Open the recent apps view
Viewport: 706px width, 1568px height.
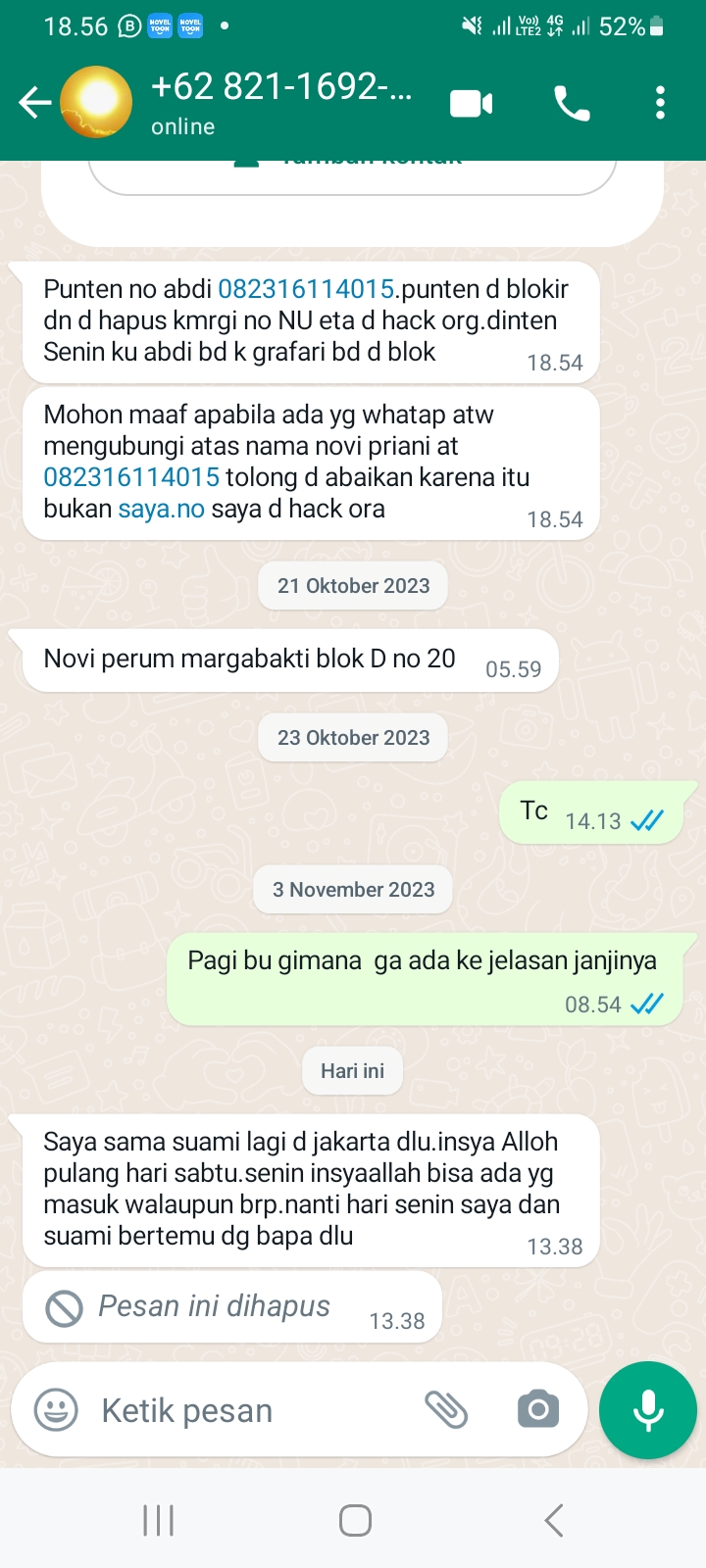click(158, 1521)
